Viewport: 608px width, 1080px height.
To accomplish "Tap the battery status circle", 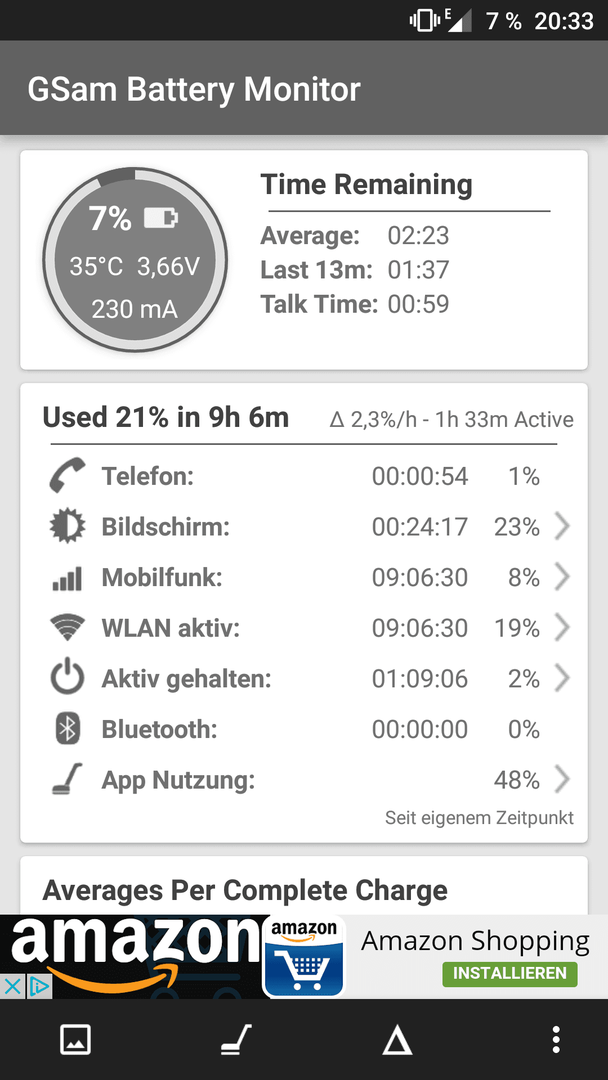I will click(135, 260).
